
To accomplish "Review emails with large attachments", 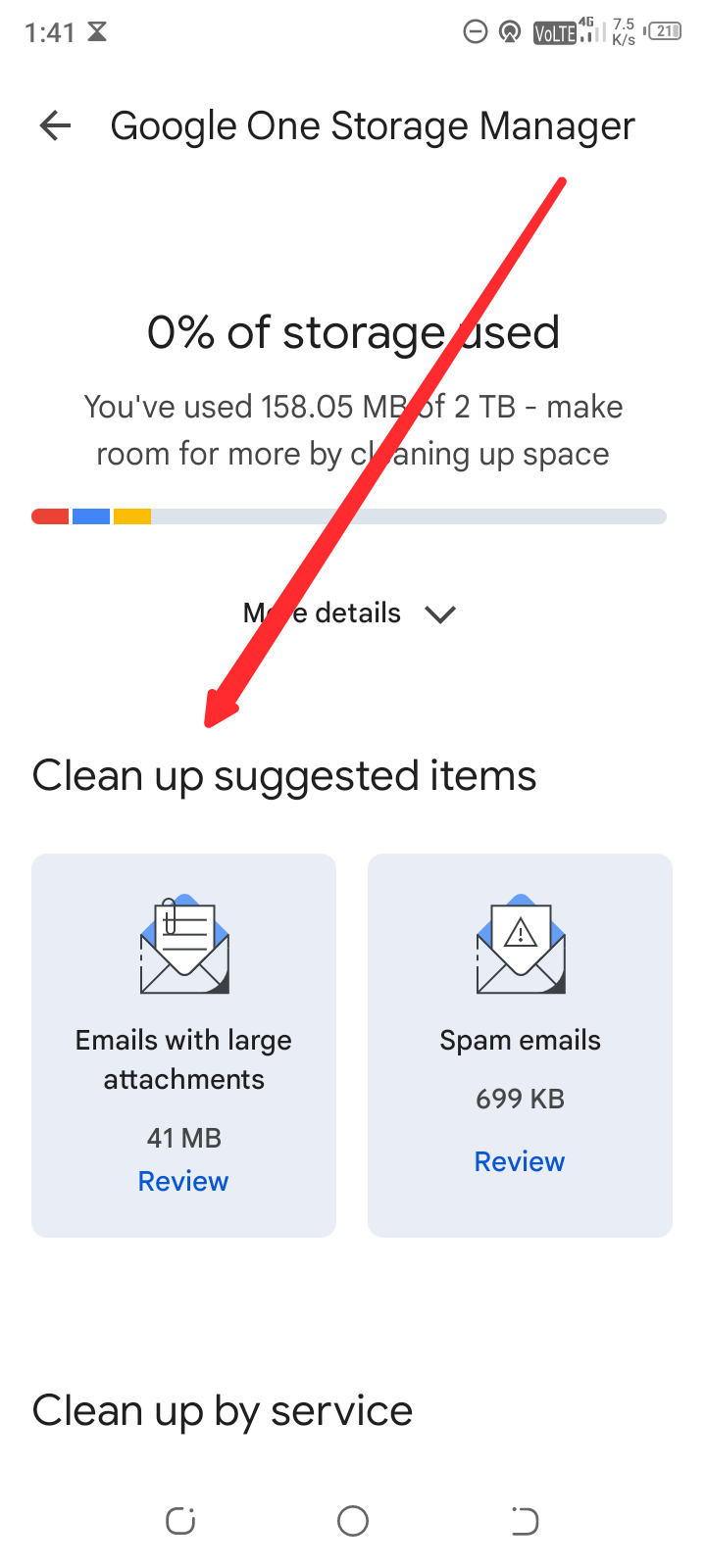I will click(183, 1181).
